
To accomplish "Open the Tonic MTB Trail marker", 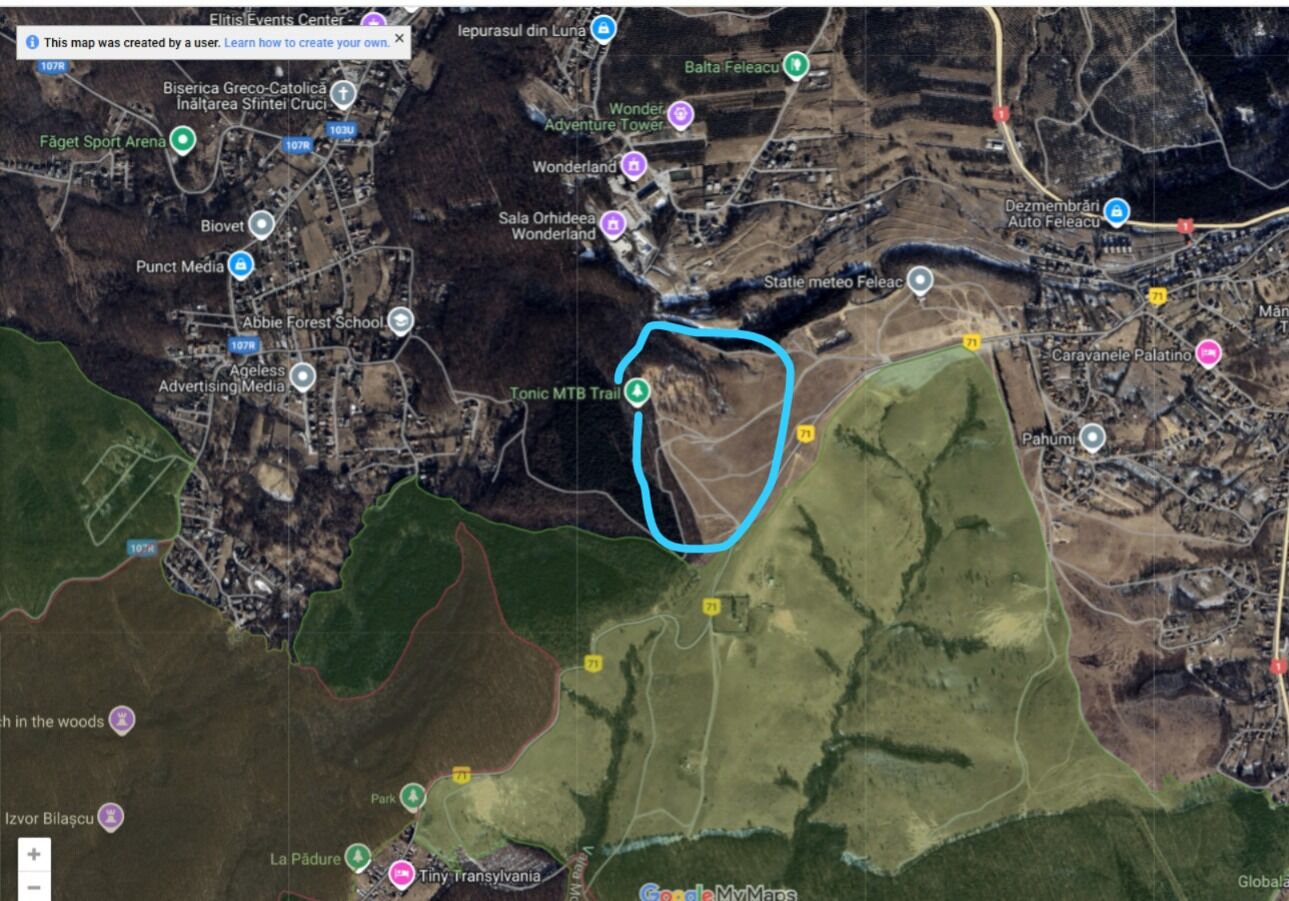I will (638, 392).
